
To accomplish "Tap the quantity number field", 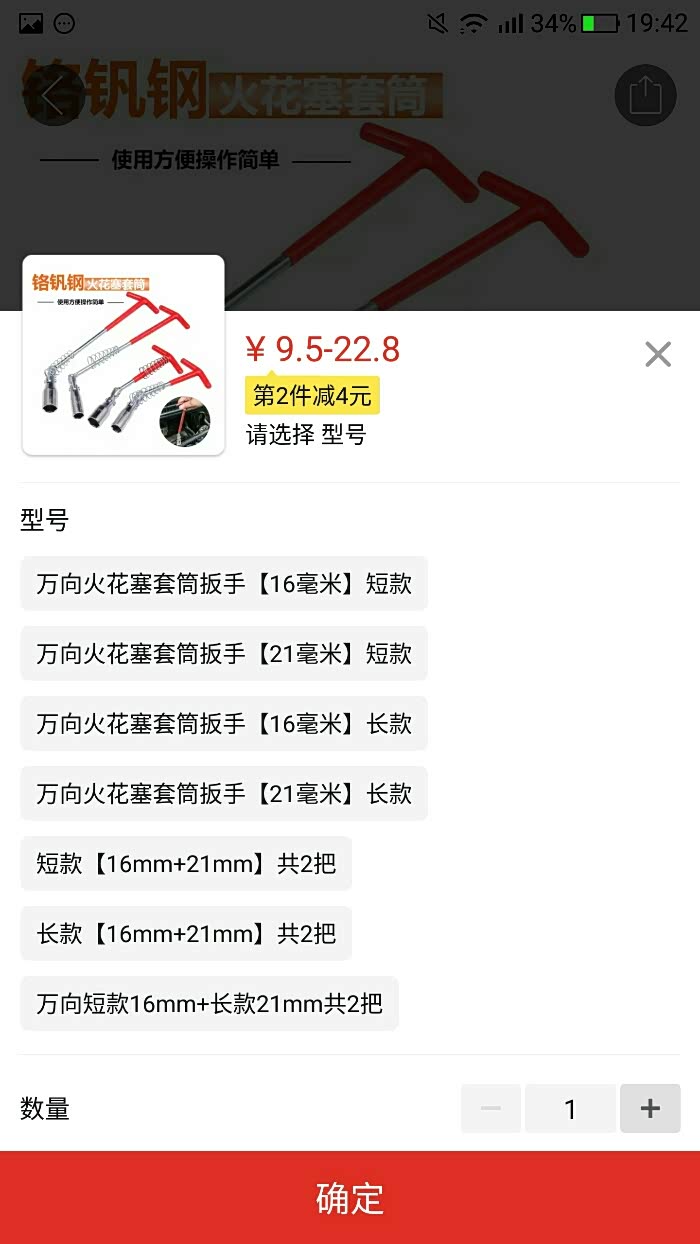I will (570, 1108).
